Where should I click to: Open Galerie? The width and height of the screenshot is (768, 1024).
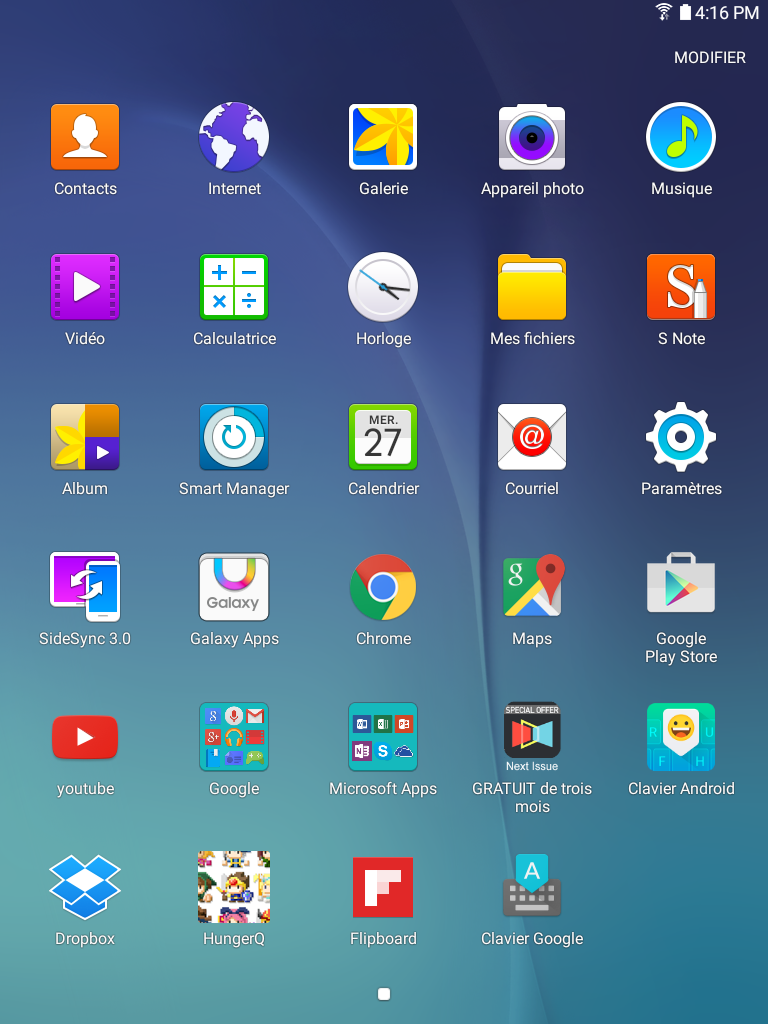(383, 137)
